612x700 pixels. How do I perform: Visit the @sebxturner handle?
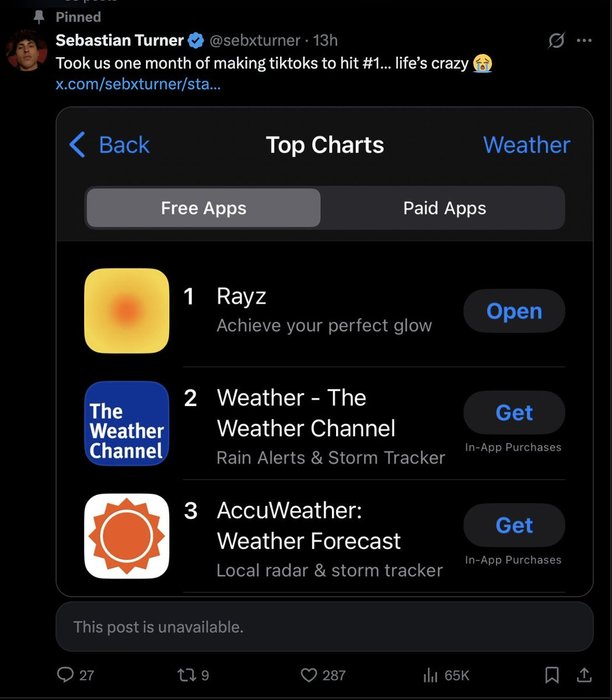click(255, 41)
